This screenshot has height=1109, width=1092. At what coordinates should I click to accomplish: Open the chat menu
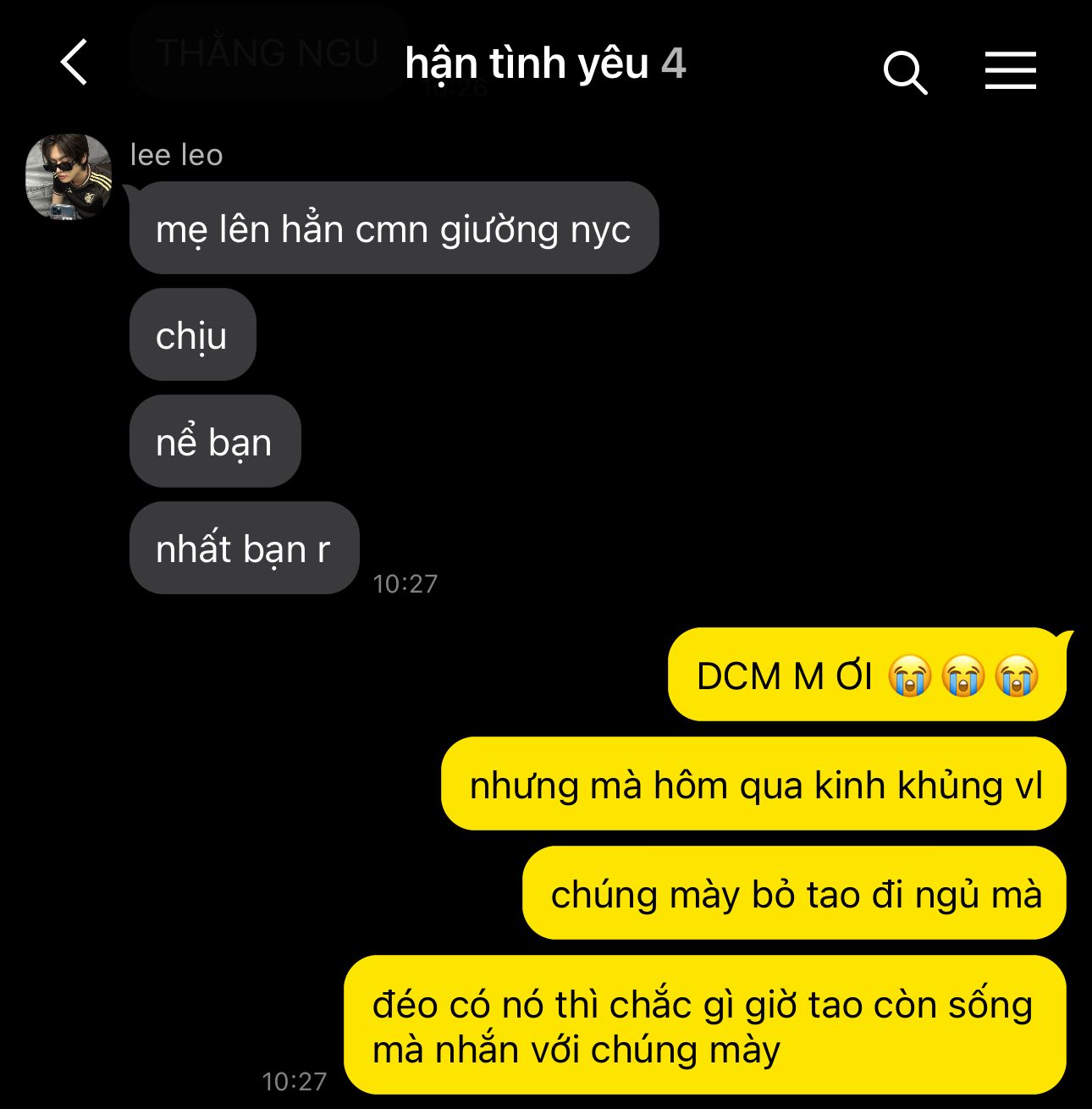coord(1010,70)
